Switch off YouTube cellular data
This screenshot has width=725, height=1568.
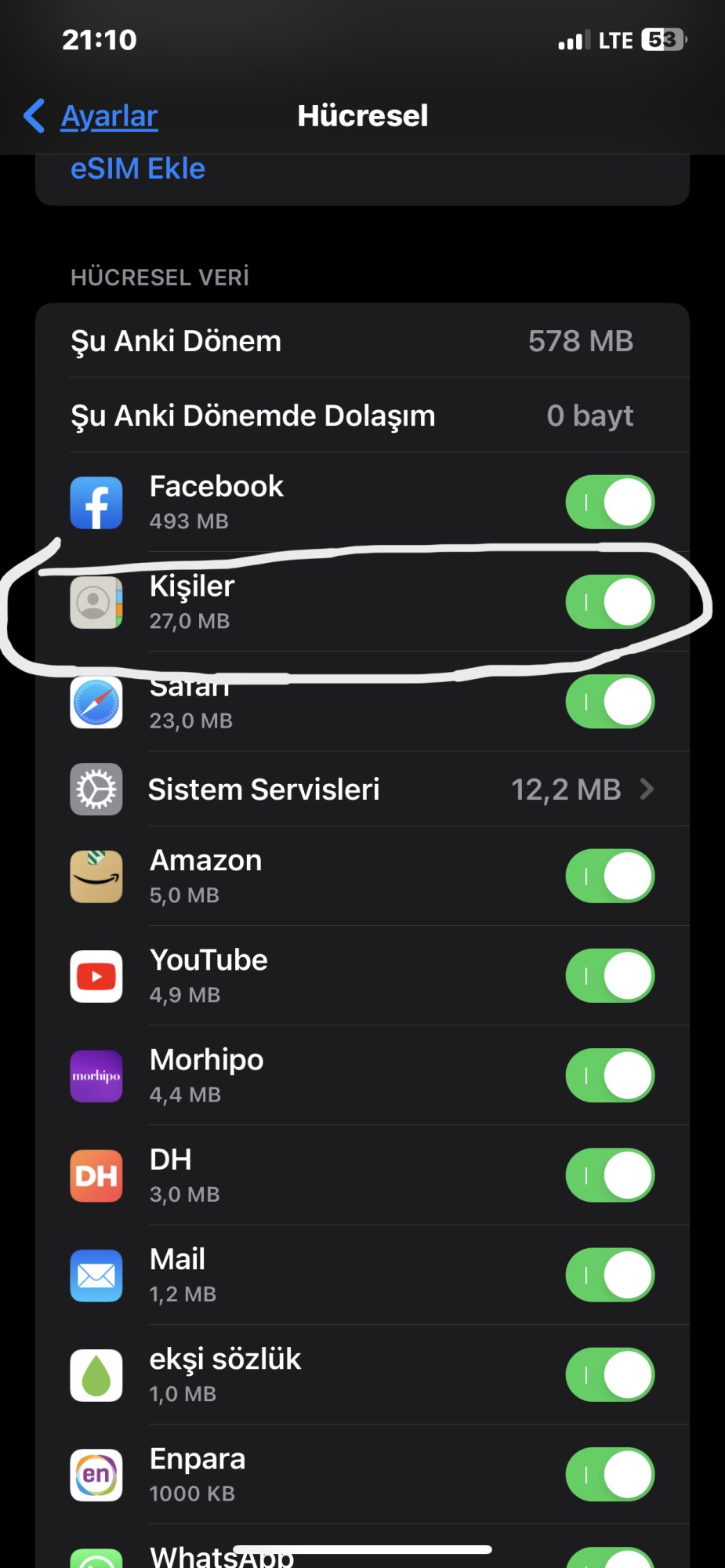click(610, 976)
